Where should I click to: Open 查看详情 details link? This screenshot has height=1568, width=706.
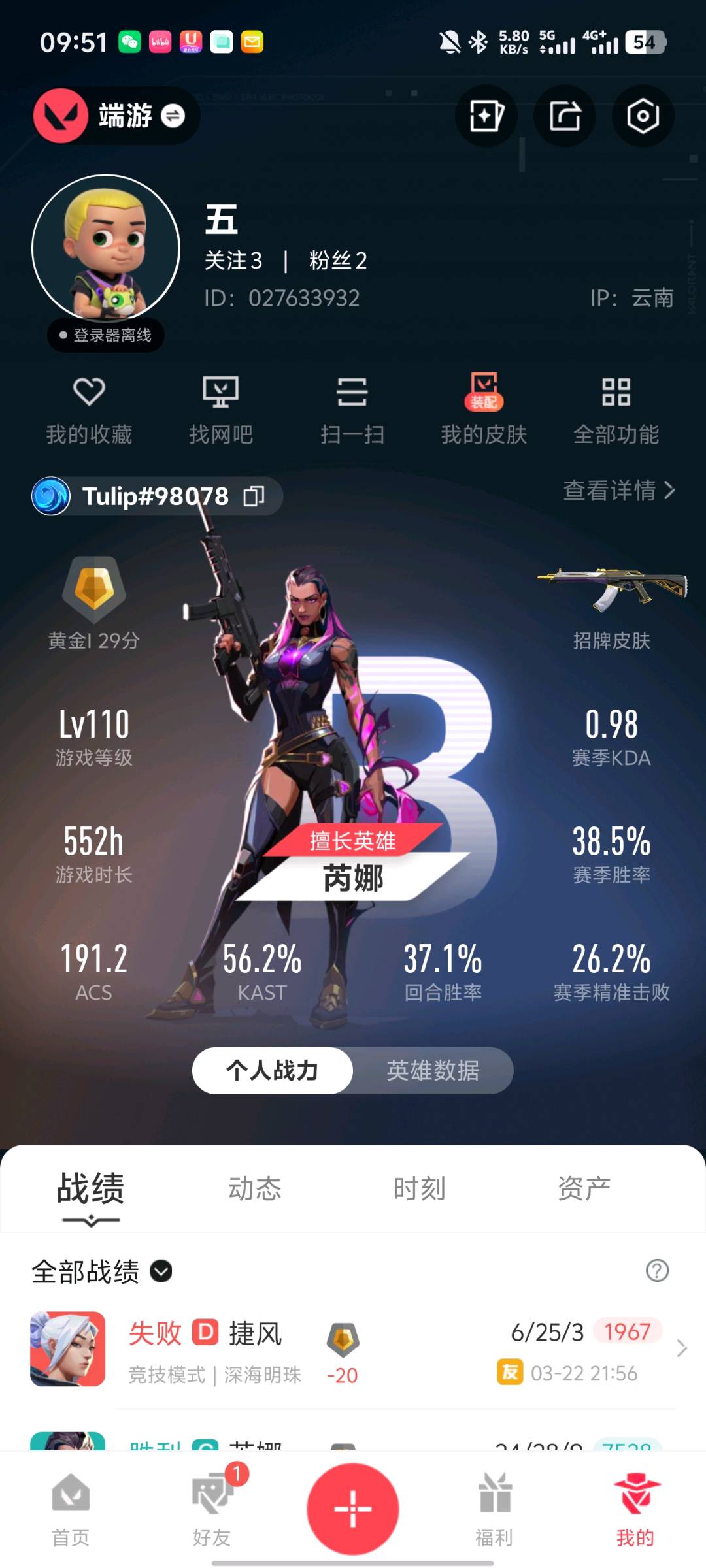[x=618, y=490]
